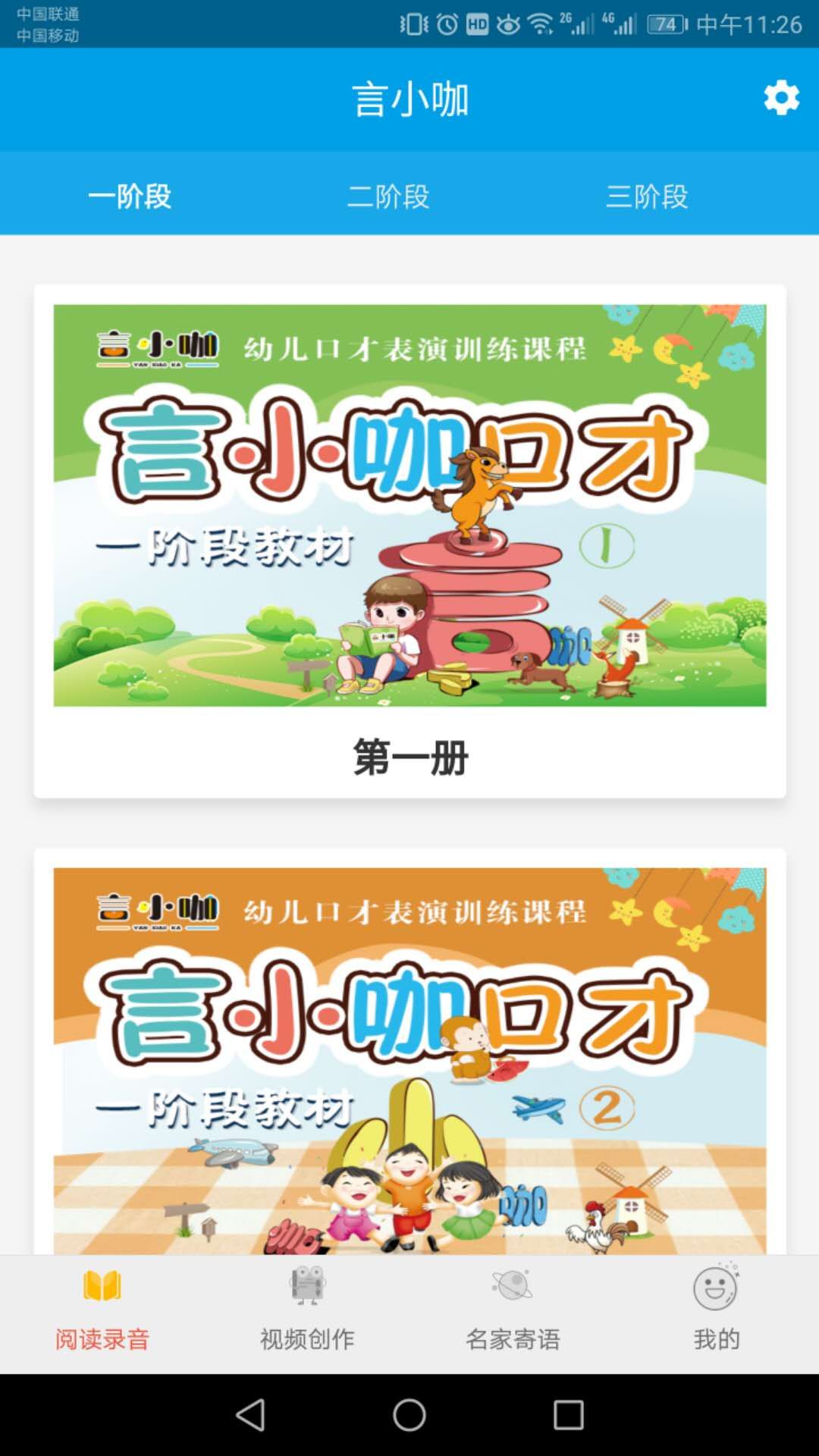Switch to the 三阶段 tab
Screen dimensions: 819x1456
647,196
